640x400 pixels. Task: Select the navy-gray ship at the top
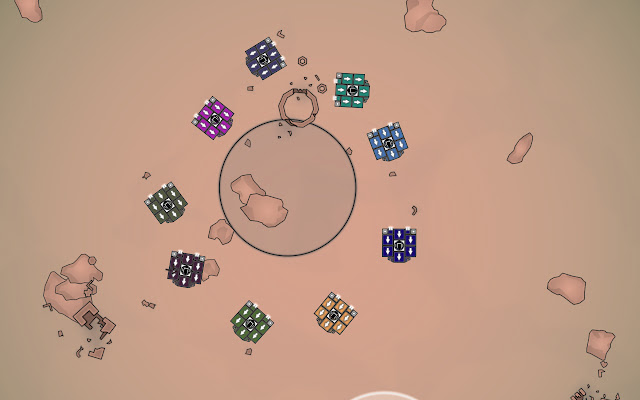pyautogui.click(x=264, y=58)
